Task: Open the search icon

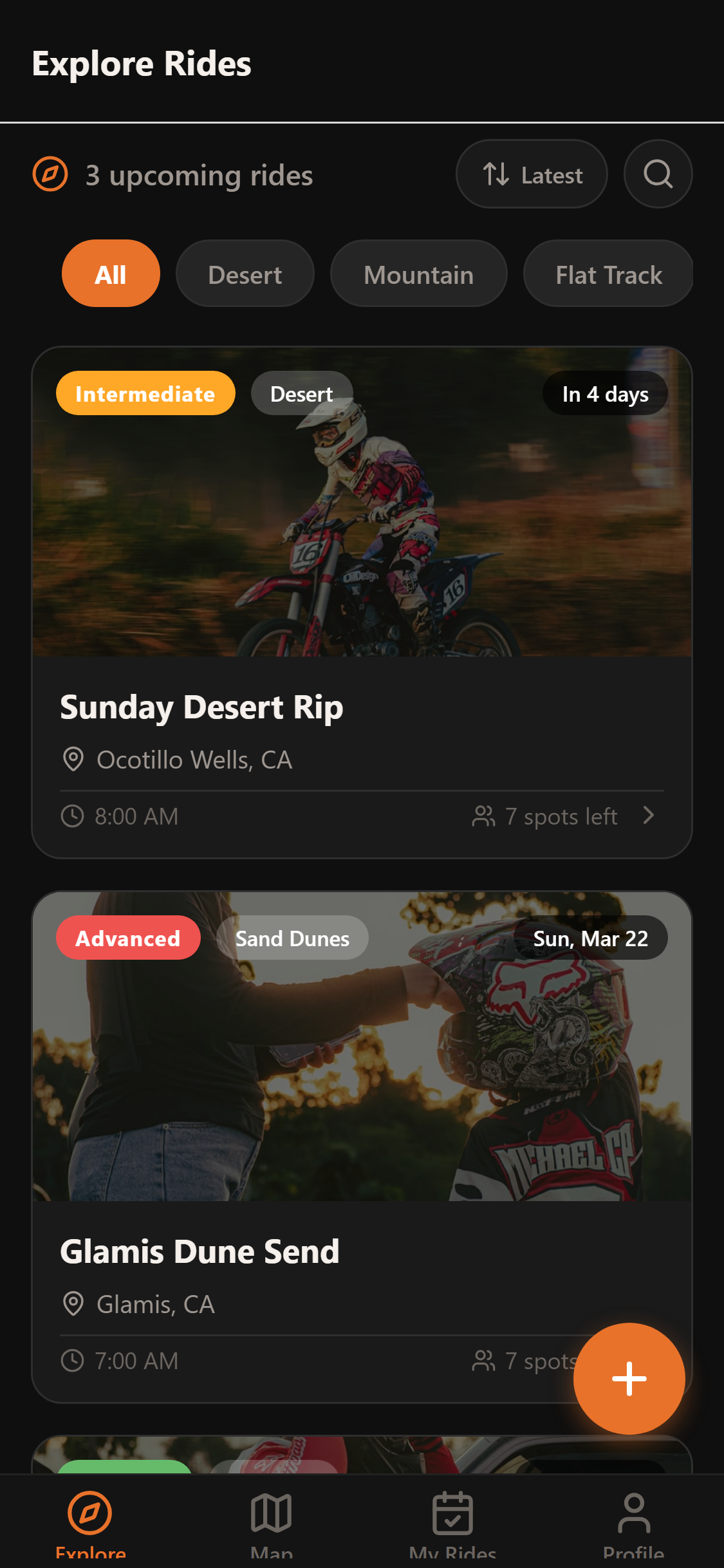Action: [x=657, y=174]
